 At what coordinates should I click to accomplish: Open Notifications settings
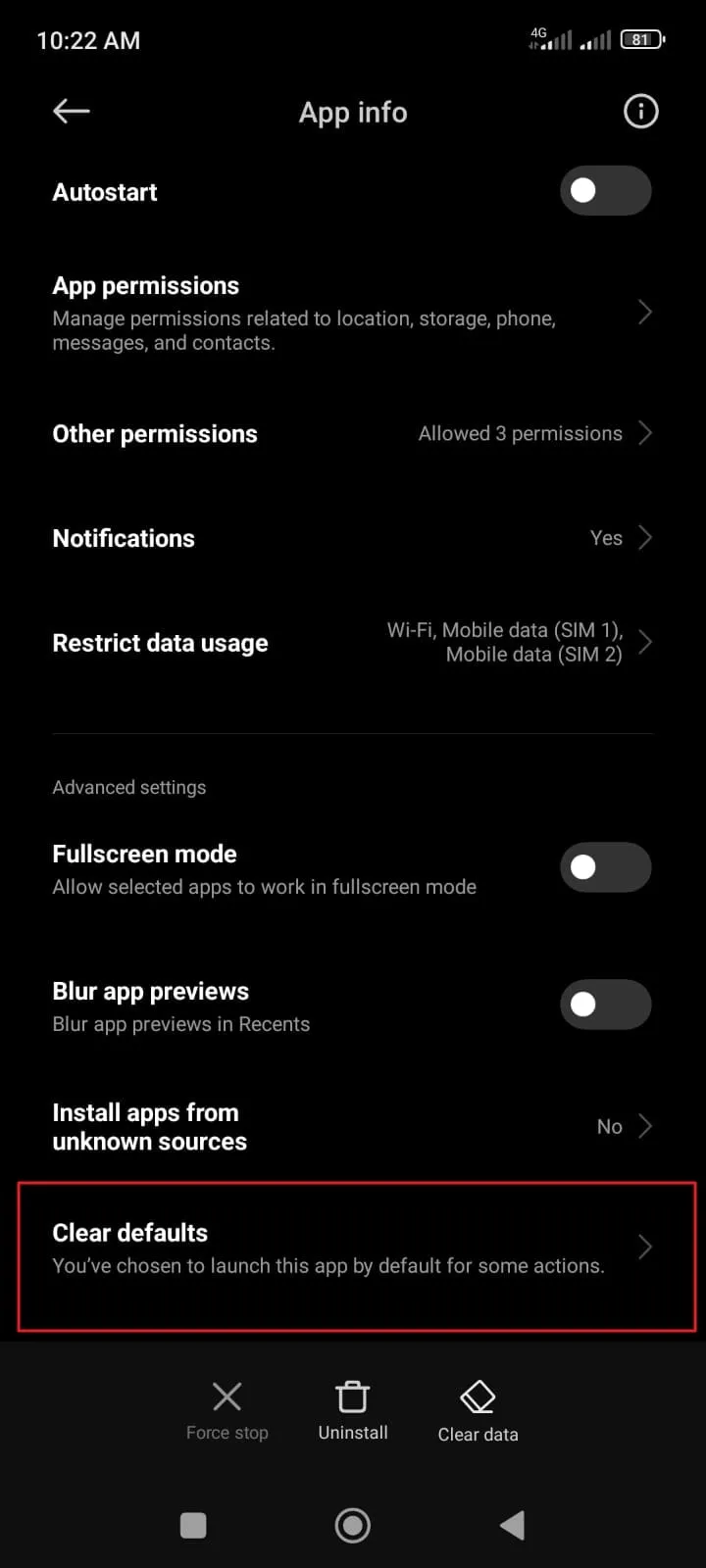(353, 538)
